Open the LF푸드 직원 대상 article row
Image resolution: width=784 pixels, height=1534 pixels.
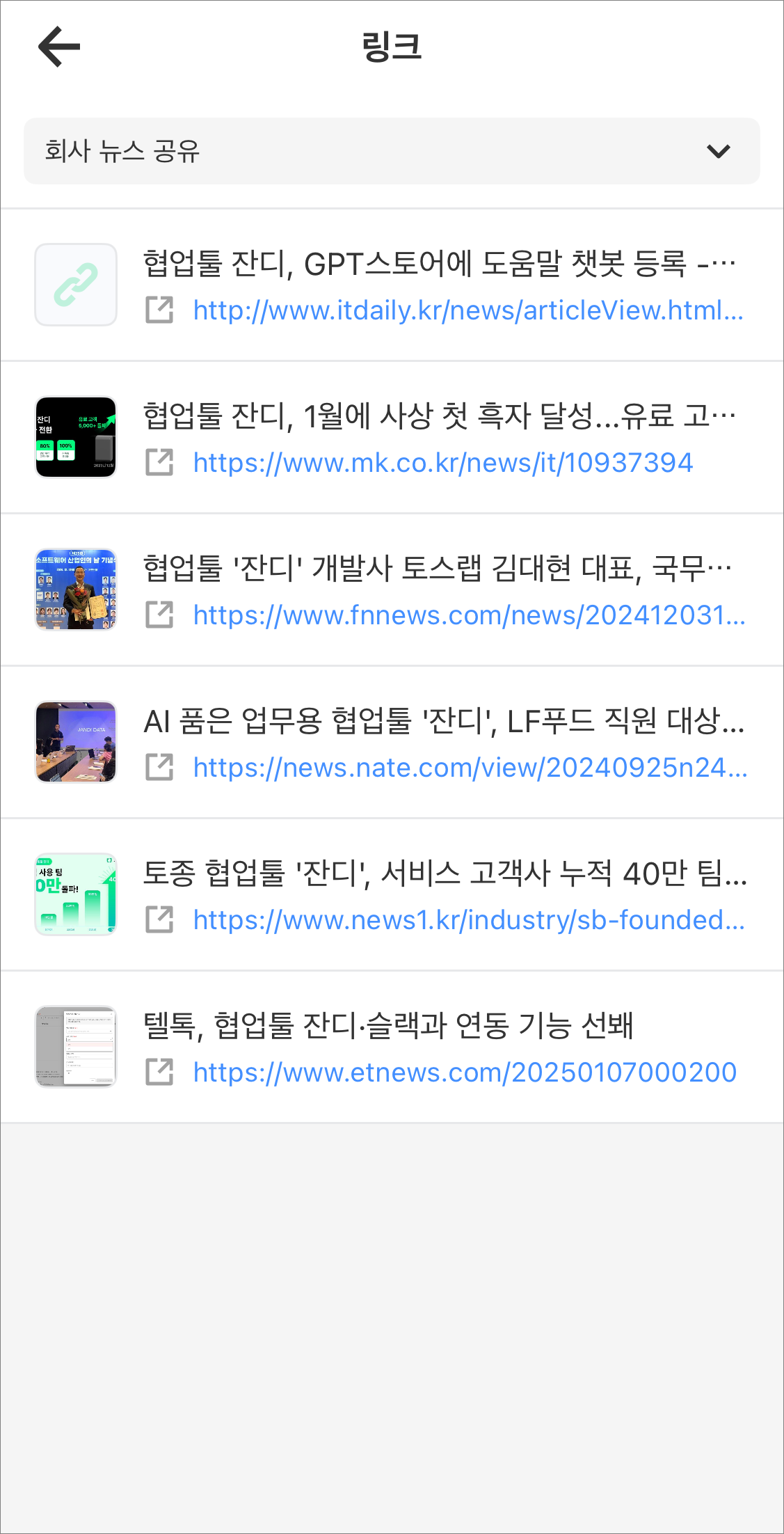coord(443,721)
